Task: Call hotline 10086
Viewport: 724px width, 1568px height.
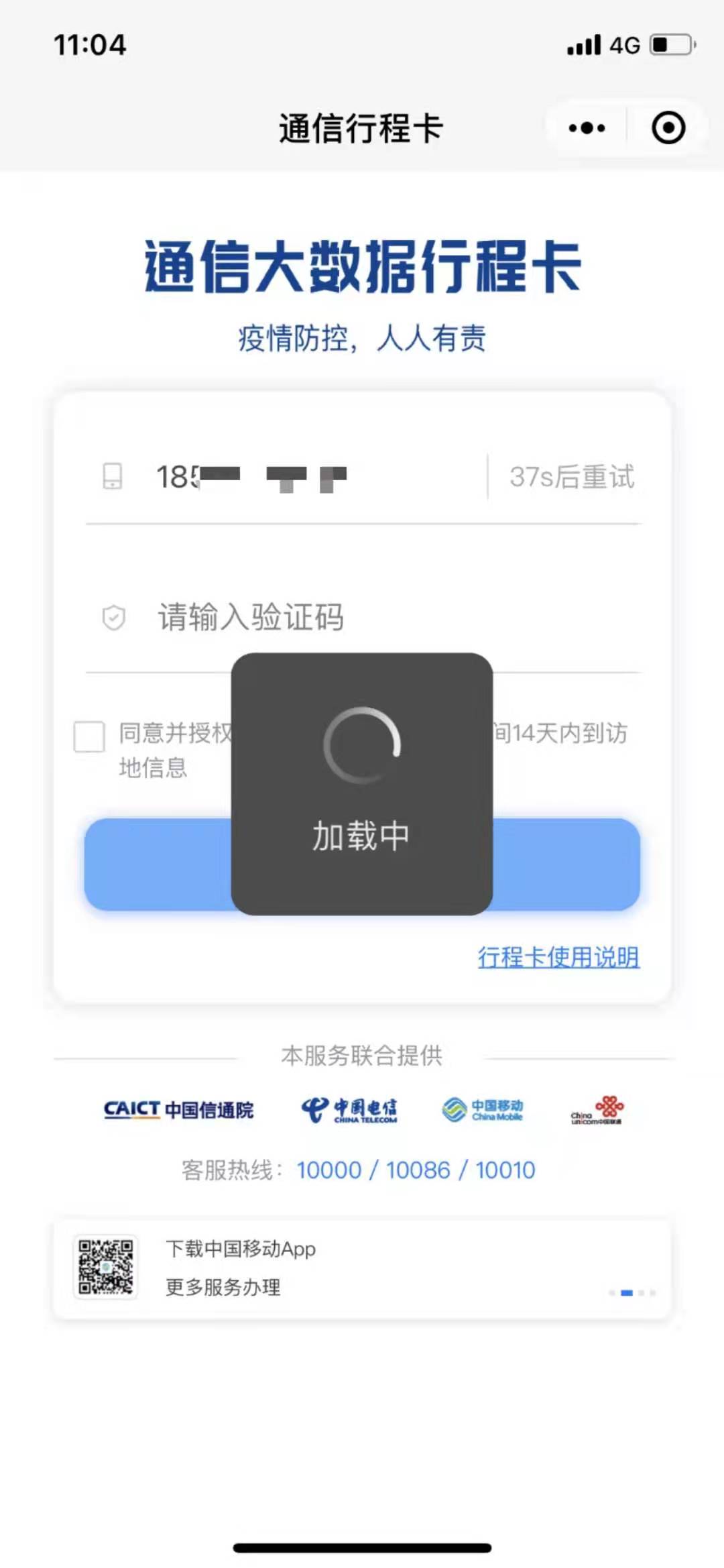Action: [x=418, y=1170]
